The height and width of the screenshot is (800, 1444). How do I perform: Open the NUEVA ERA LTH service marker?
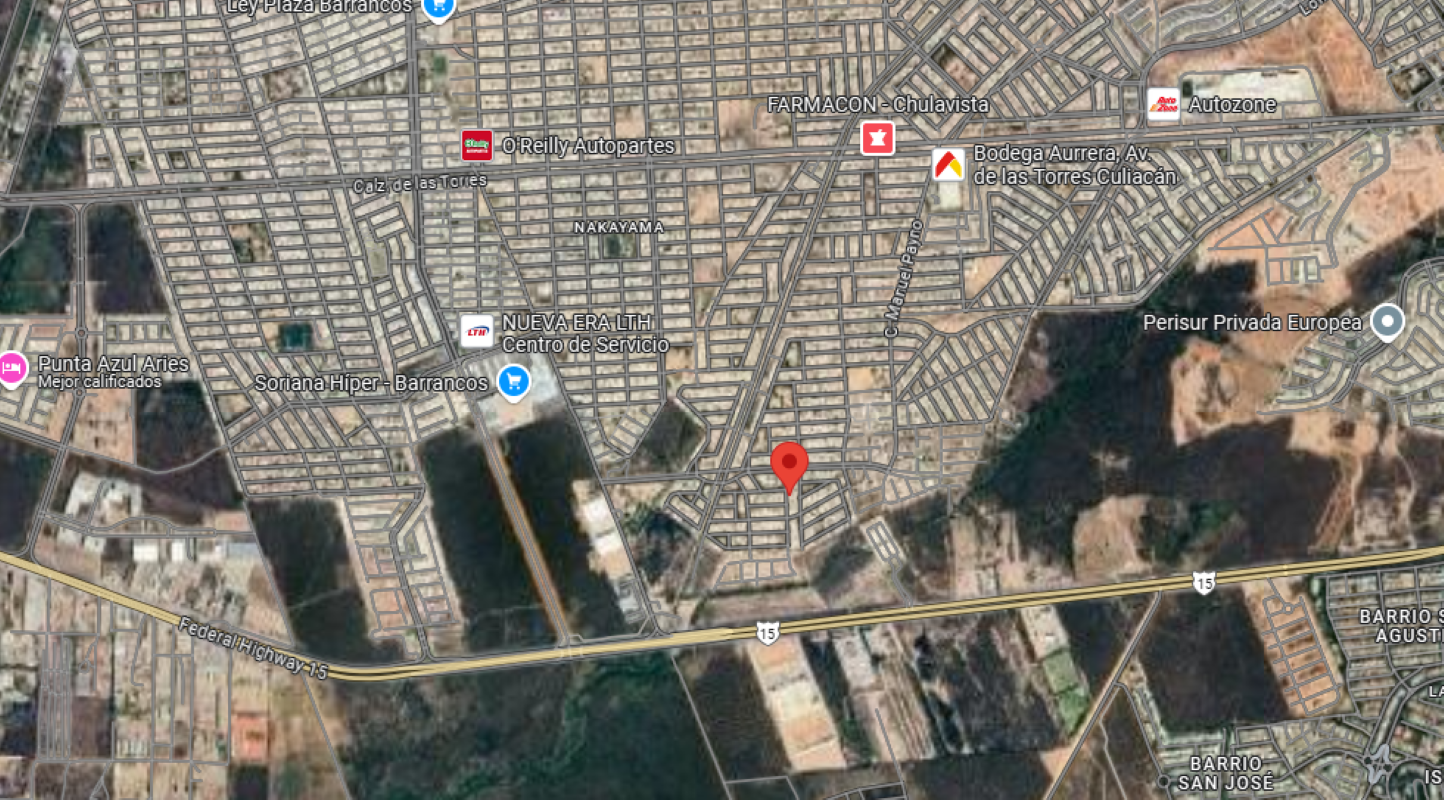coord(477,331)
